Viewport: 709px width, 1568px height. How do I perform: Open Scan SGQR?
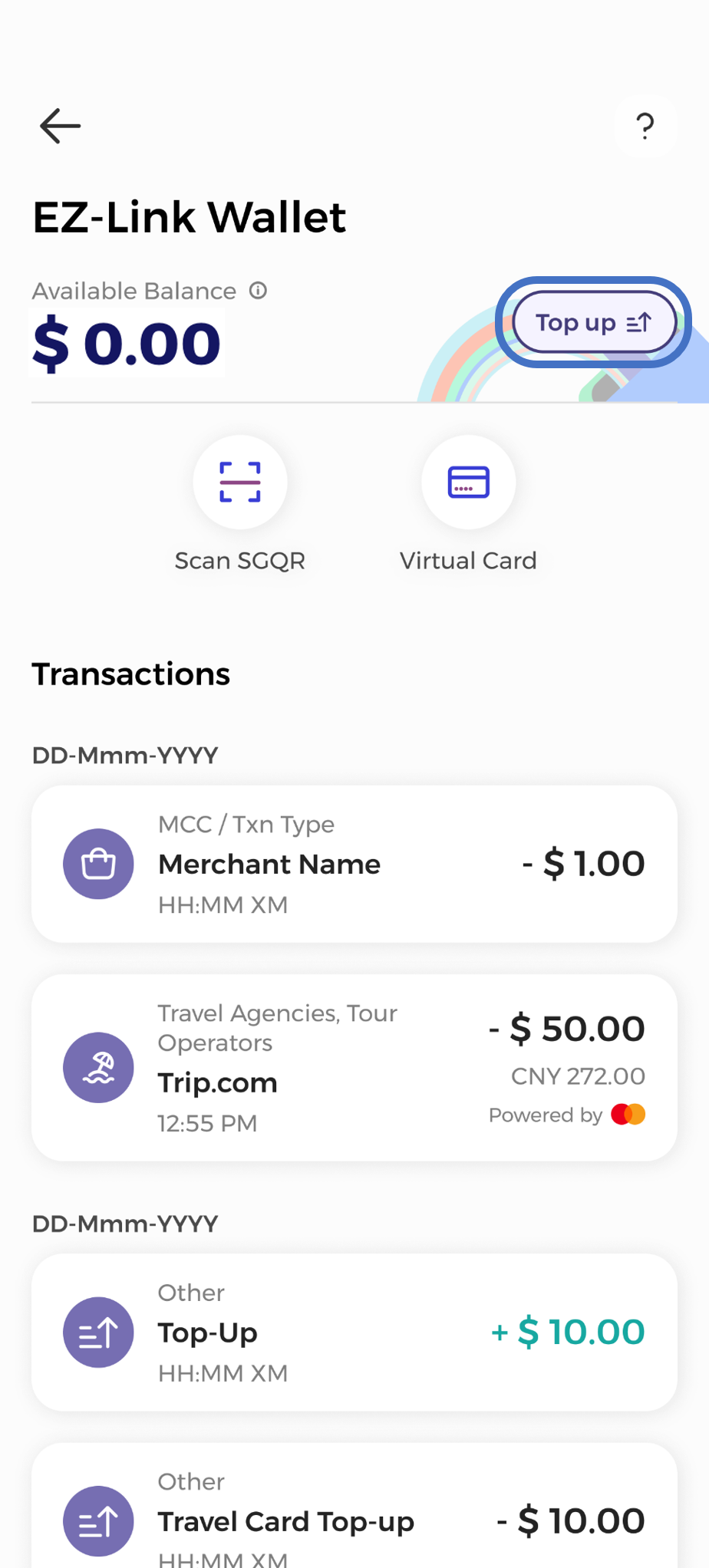coord(240,483)
